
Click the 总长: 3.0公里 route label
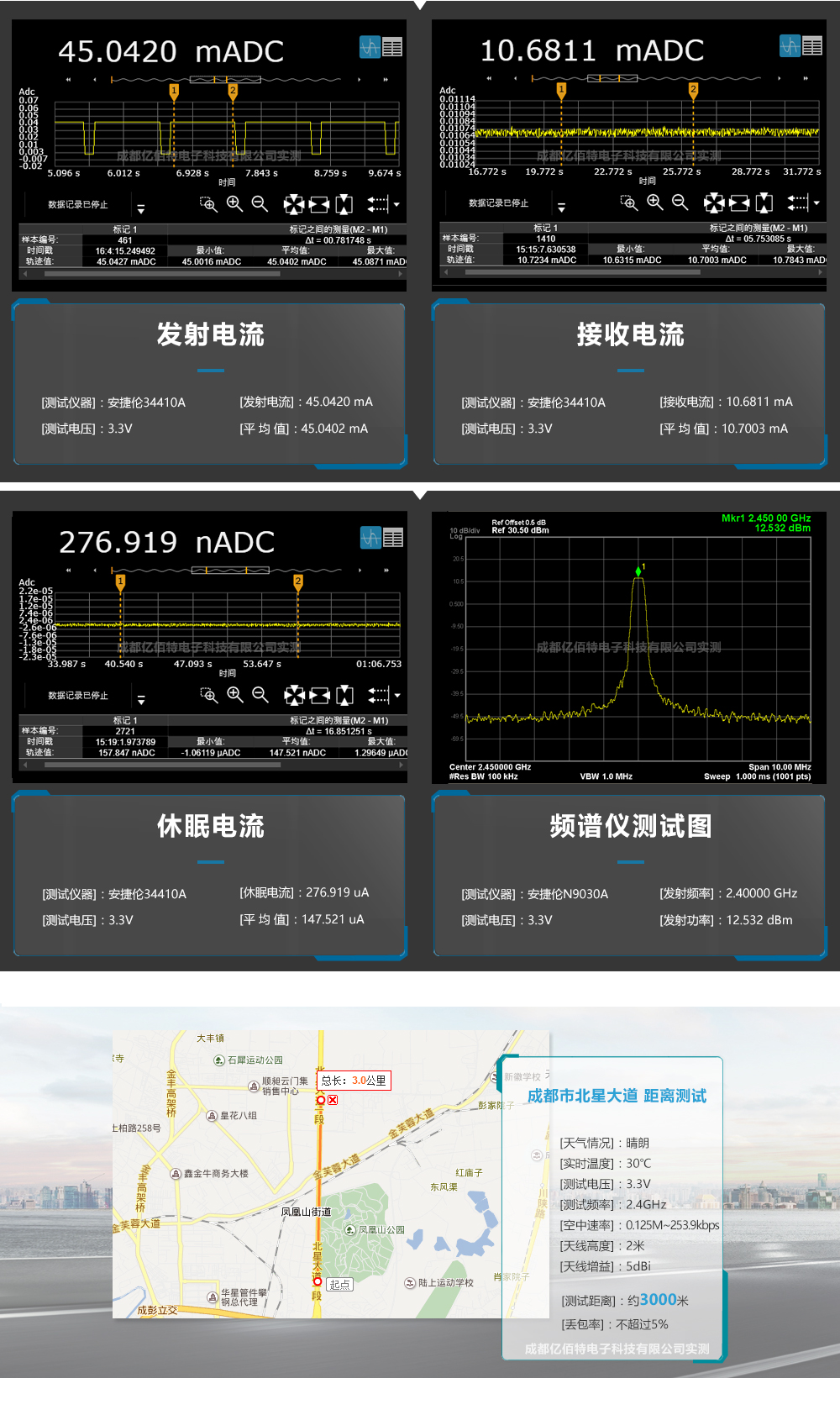point(353,1081)
